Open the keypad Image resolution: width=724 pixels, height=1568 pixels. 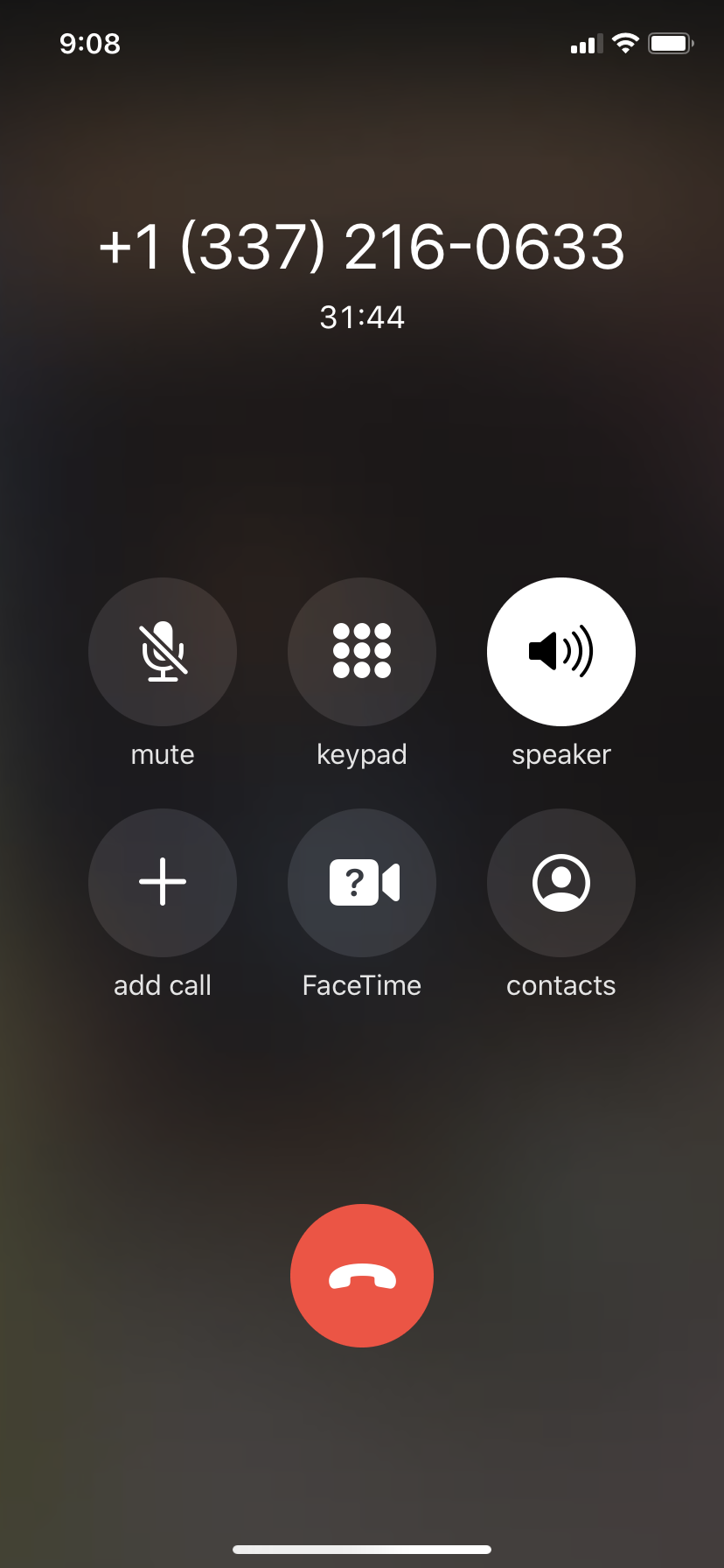(362, 652)
